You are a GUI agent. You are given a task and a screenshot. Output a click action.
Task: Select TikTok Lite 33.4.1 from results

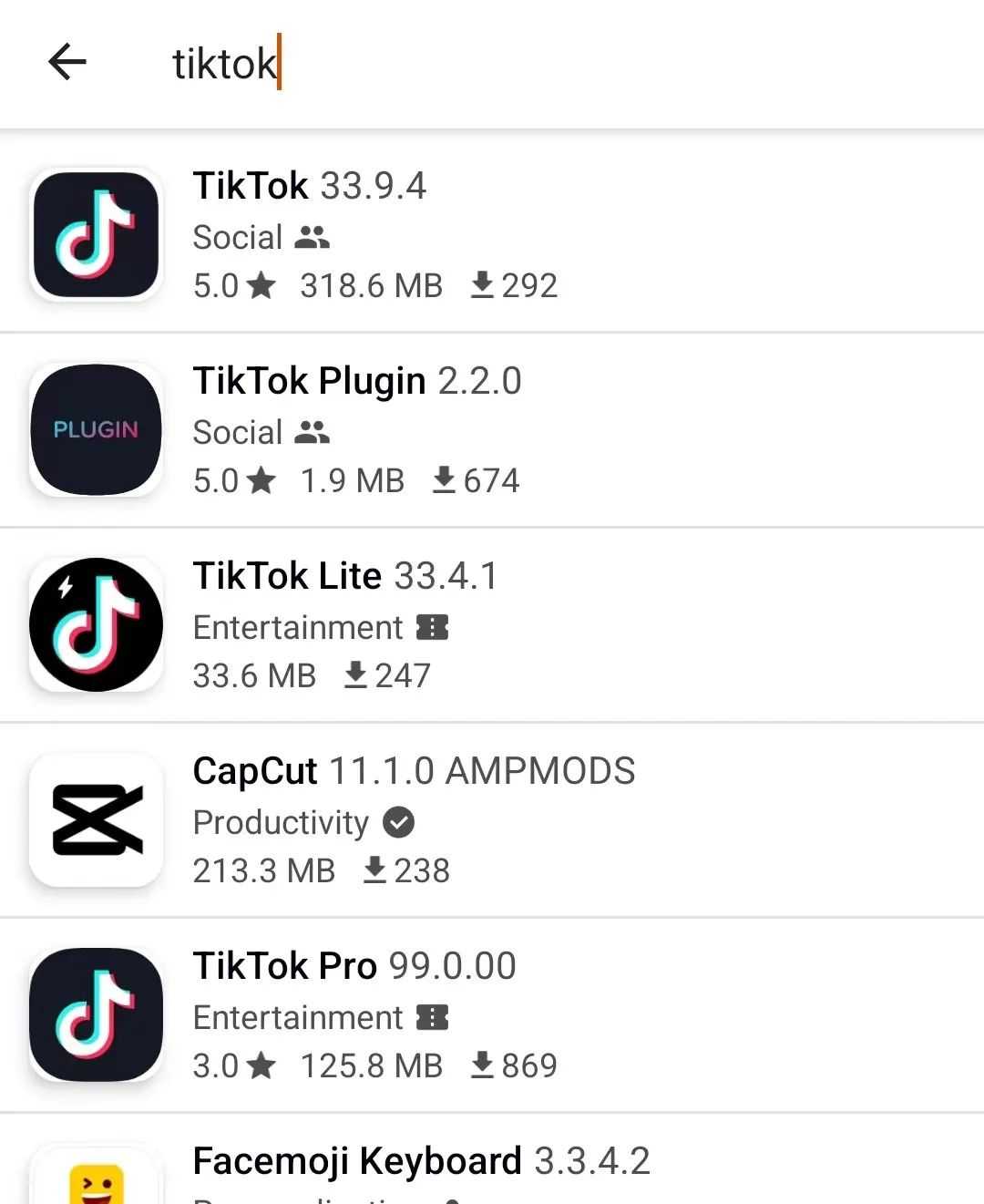[492, 625]
